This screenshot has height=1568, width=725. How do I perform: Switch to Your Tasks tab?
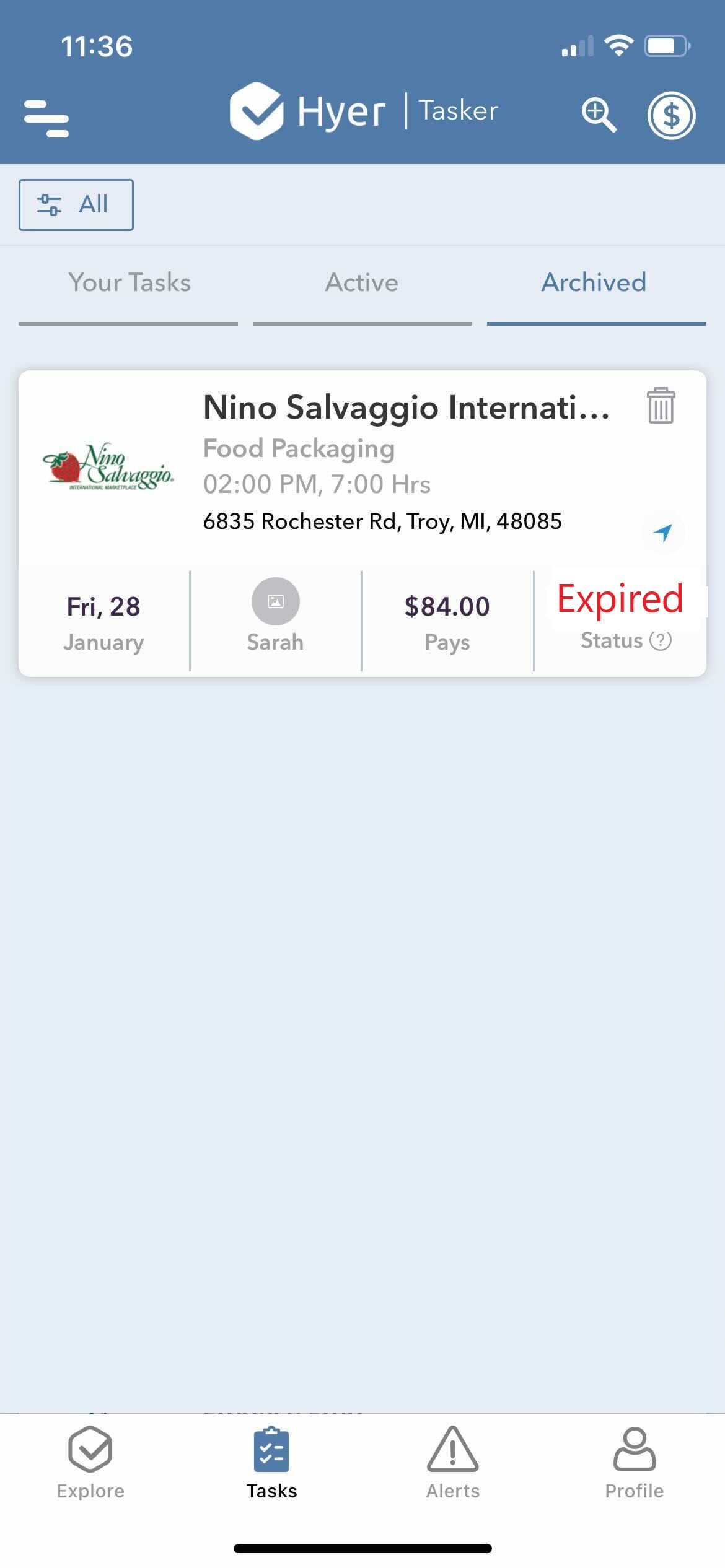(x=129, y=283)
